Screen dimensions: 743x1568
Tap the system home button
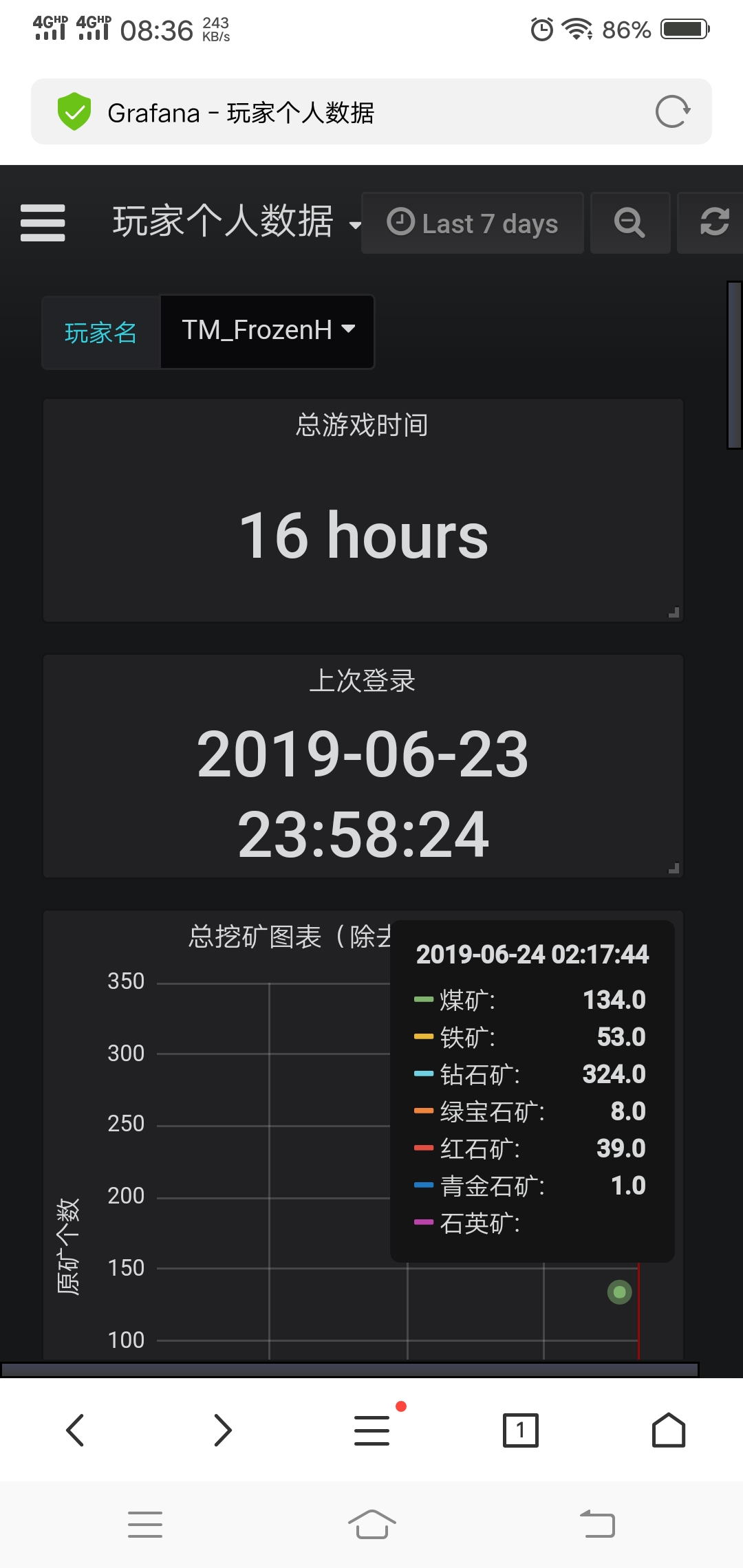click(371, 1524)
